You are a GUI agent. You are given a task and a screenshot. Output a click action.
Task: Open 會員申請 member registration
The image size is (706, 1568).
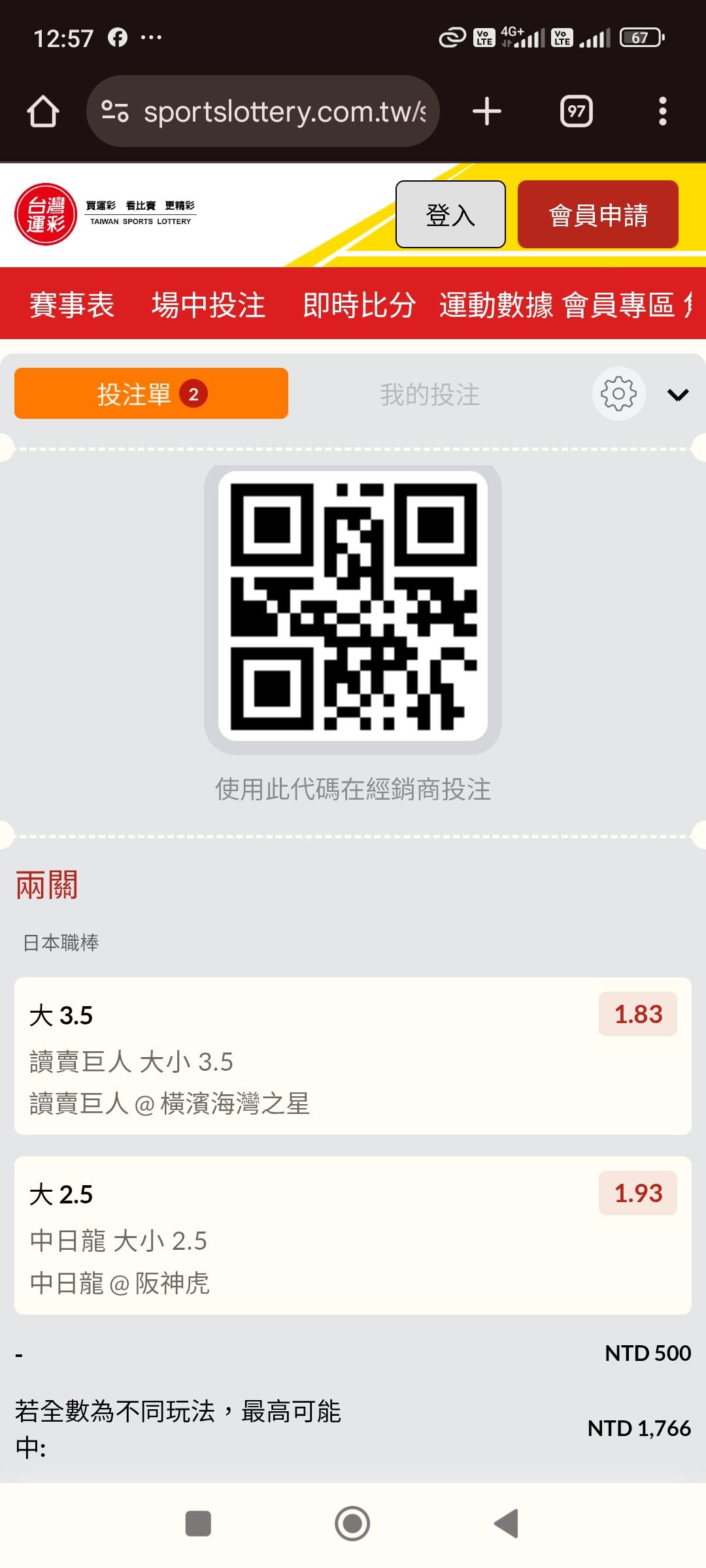[x=598, y=214]
